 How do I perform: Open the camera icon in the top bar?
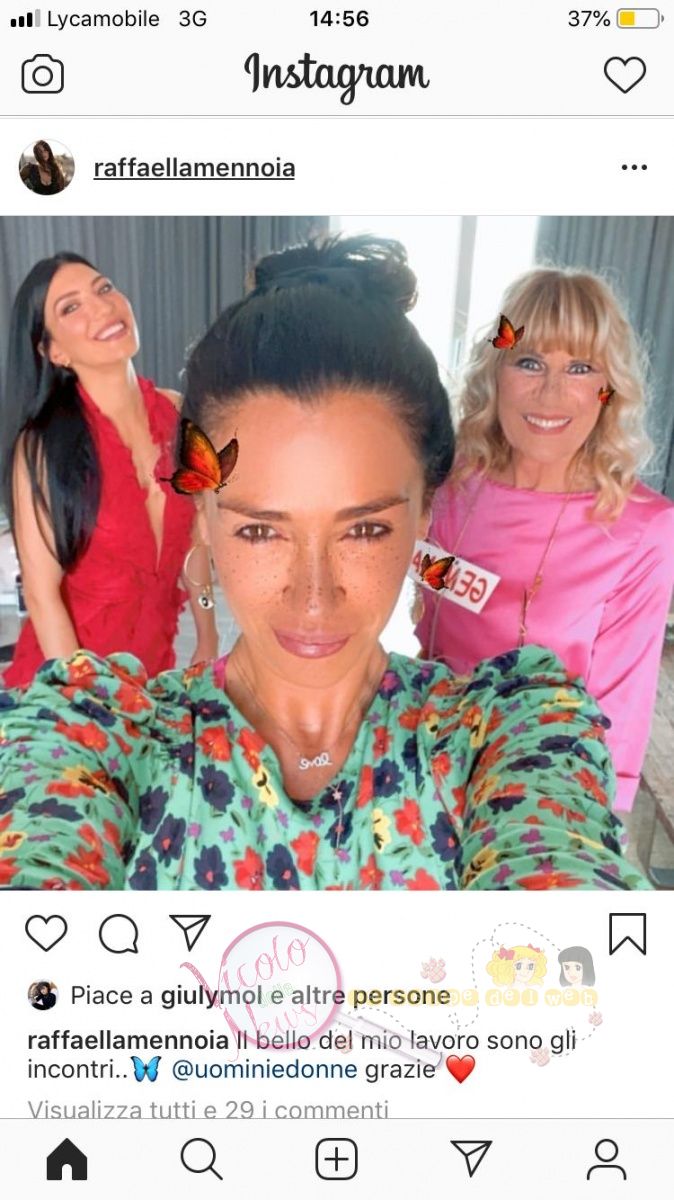coord(42,76)
